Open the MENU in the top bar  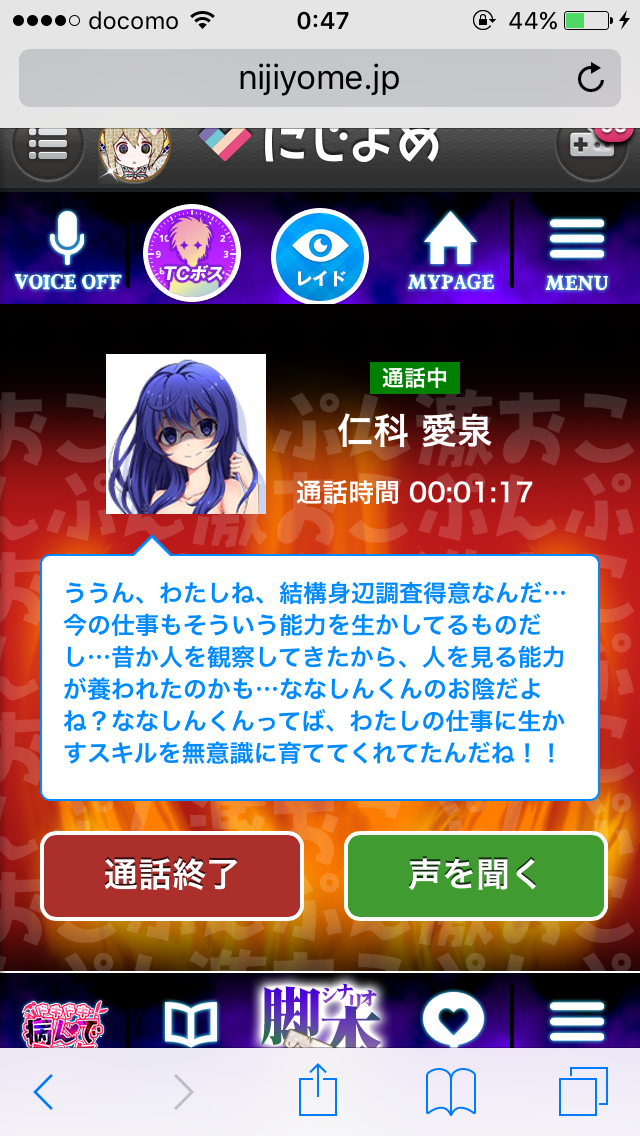tap(576, 251)
